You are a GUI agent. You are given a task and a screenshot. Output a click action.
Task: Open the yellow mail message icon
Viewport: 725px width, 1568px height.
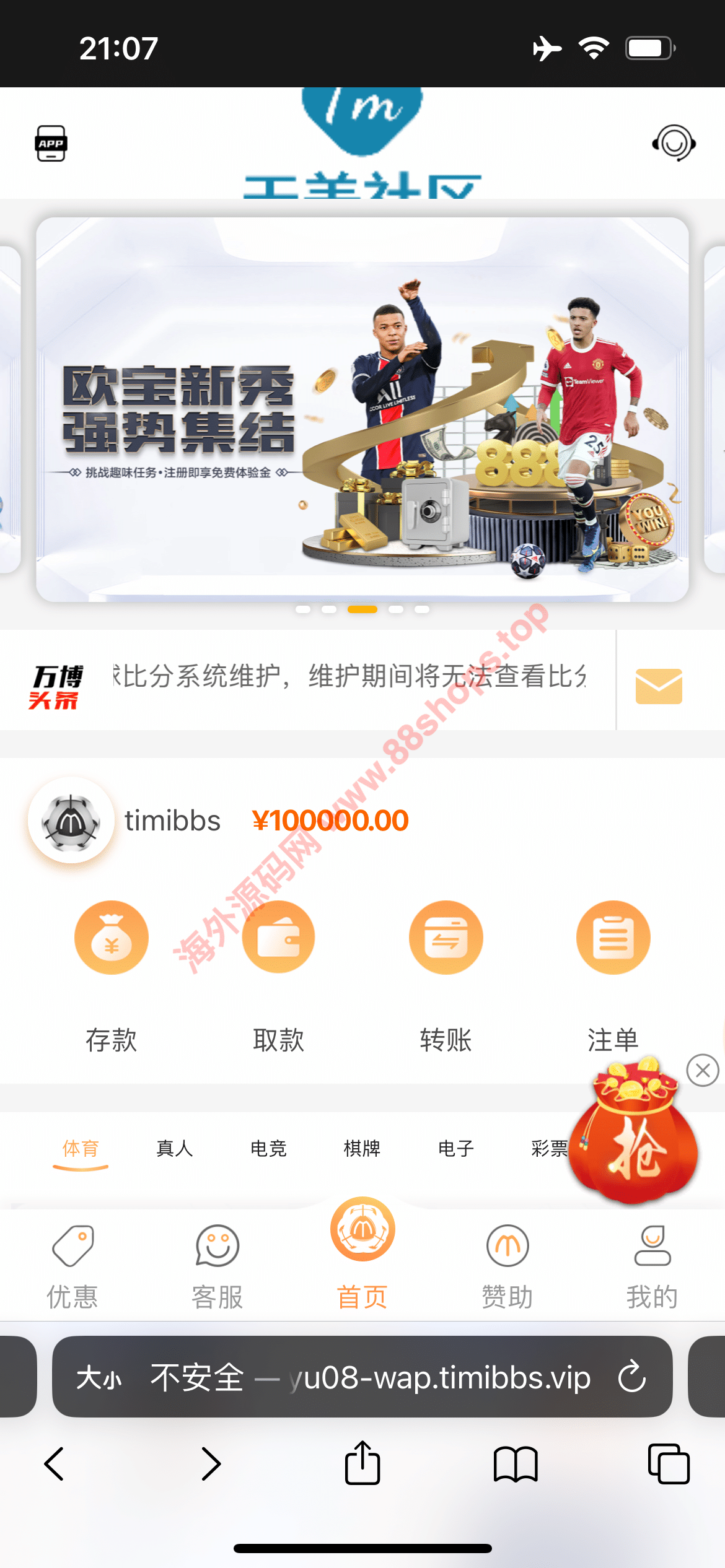point(659,686)
